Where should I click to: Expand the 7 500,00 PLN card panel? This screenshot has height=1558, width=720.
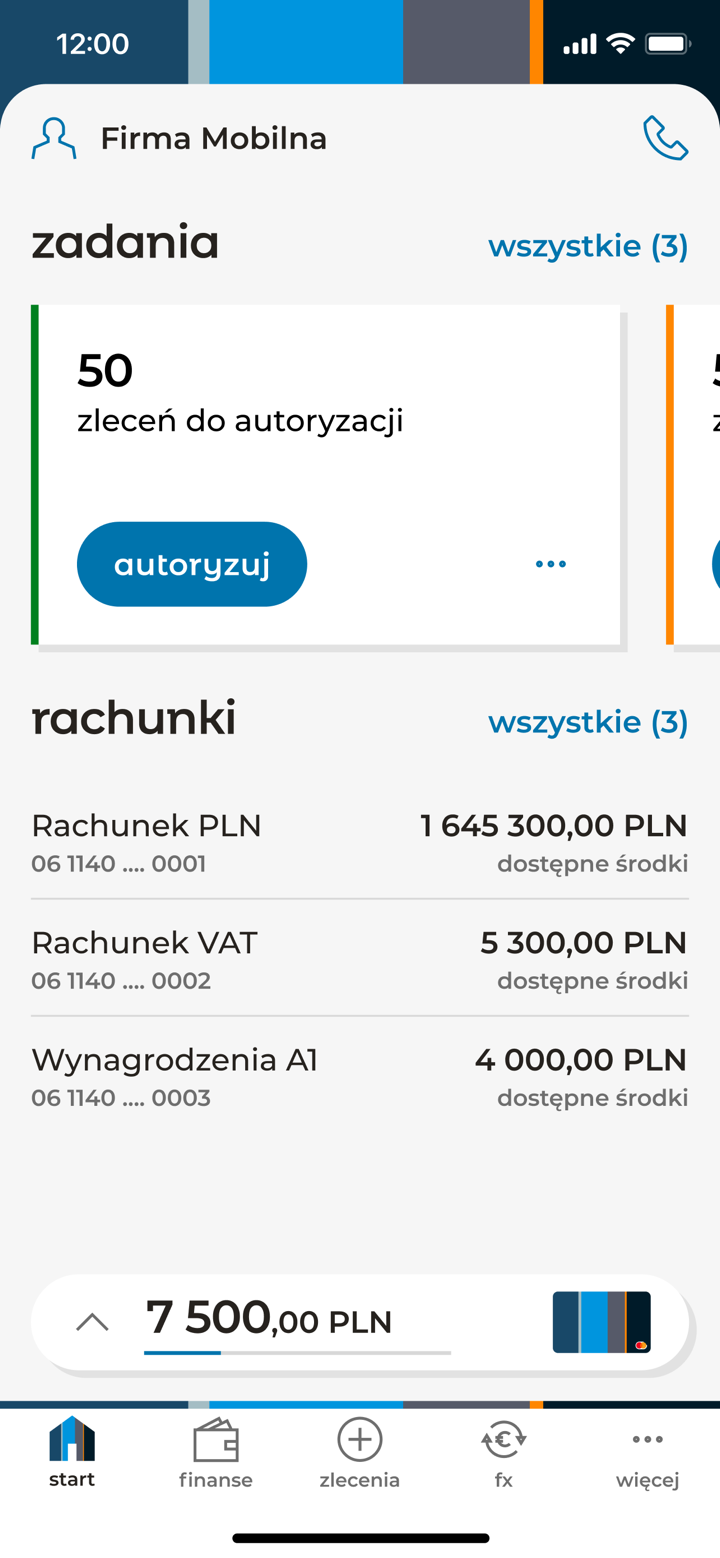click(92, 1322)
